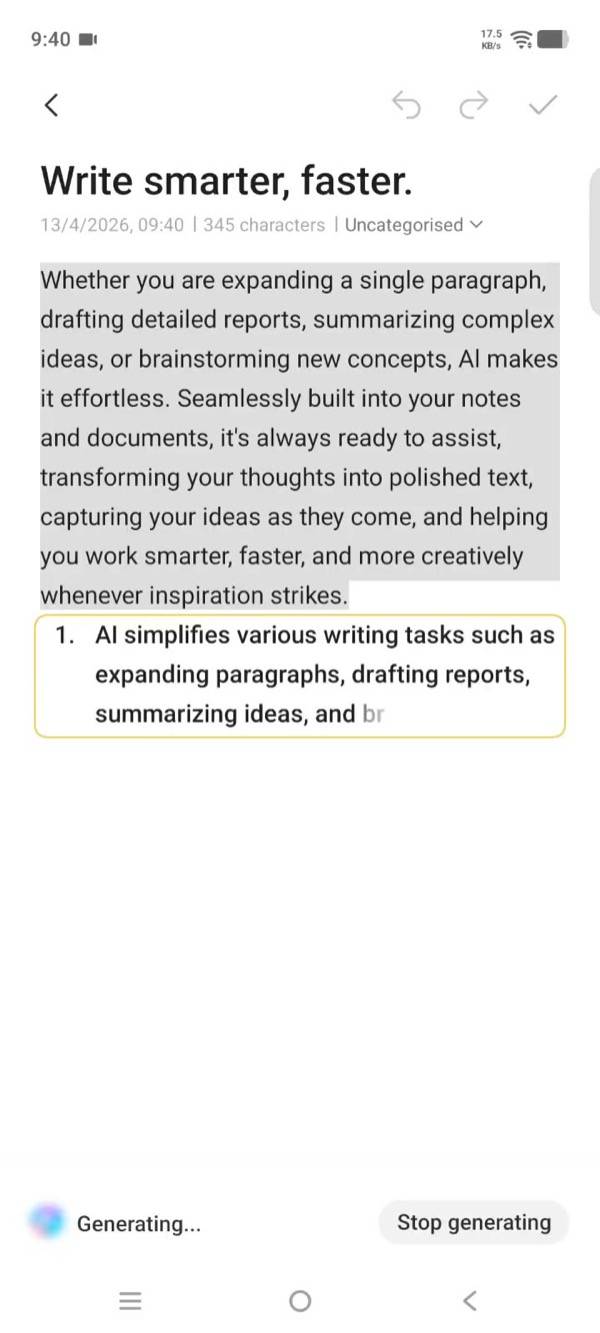Viewport: 600px width, 1333px height.
Task: Go back using the top-left arrow
Action: coord(52,104)
